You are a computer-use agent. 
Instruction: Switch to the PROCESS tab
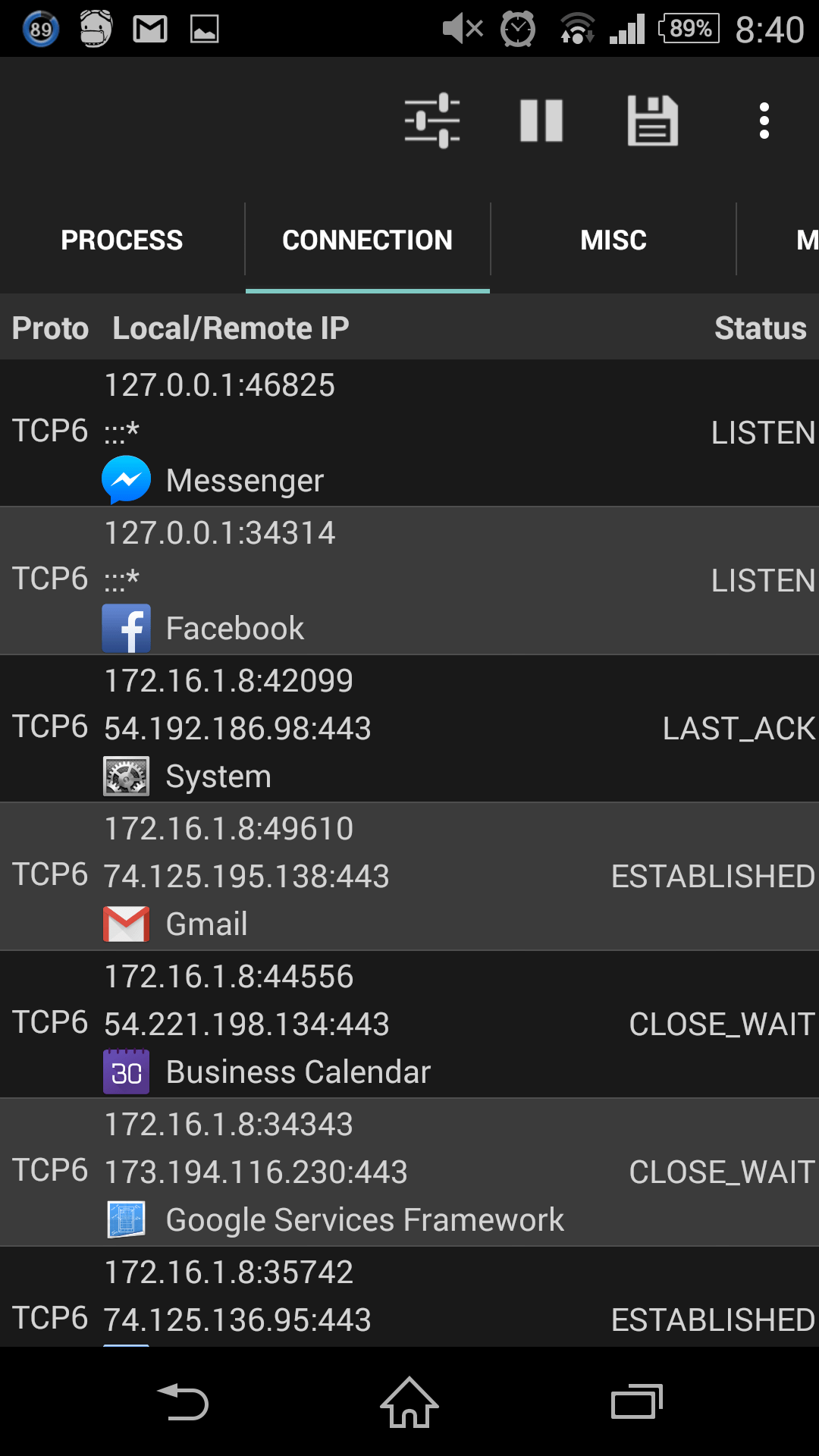(x=122, y=240)
